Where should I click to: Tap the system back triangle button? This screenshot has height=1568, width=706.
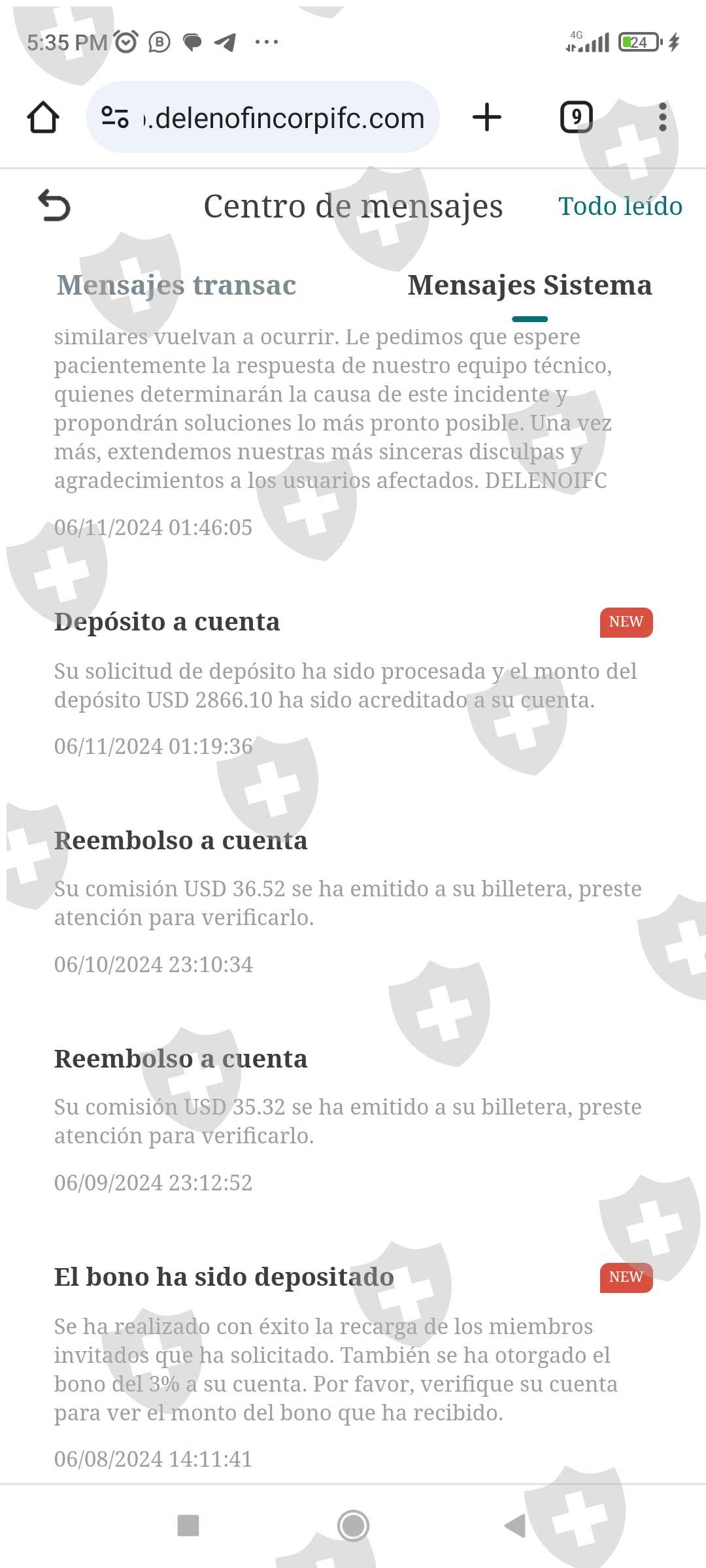(x=516, y=1526)
